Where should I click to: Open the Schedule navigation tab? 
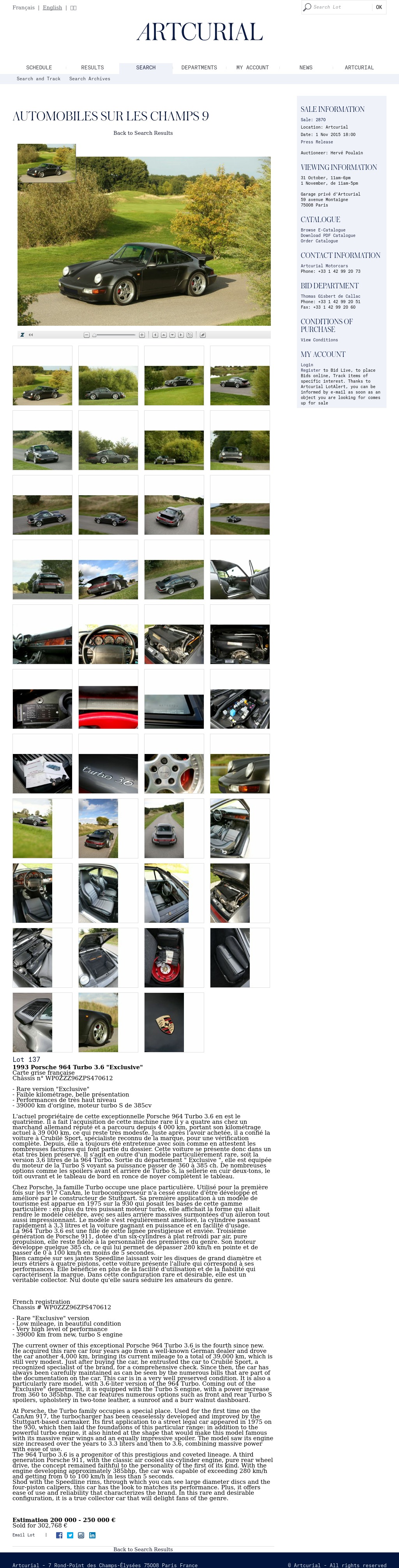pyautogui.click(x=39, y=67)
